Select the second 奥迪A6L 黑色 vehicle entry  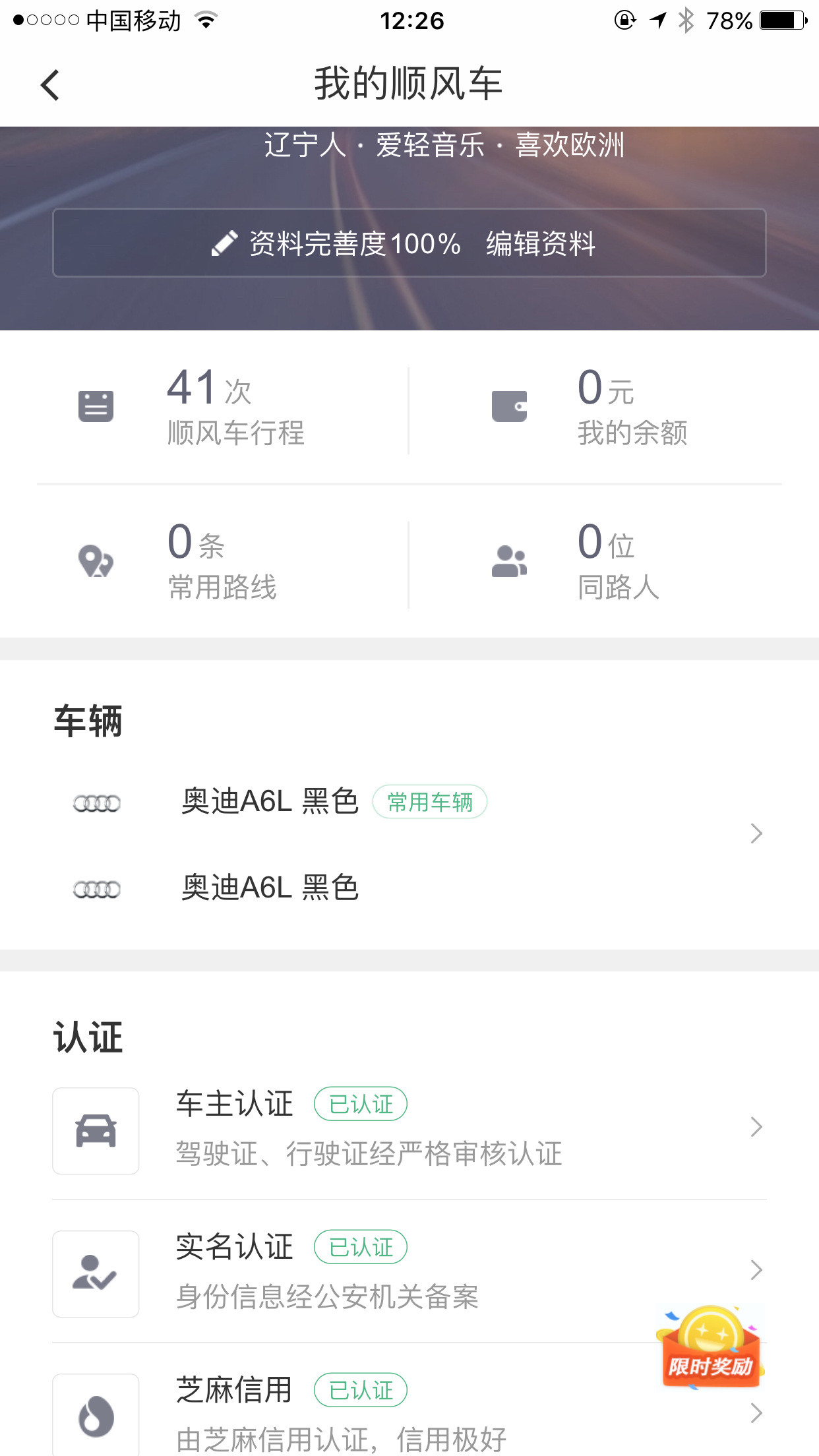(x=271, y=887)
